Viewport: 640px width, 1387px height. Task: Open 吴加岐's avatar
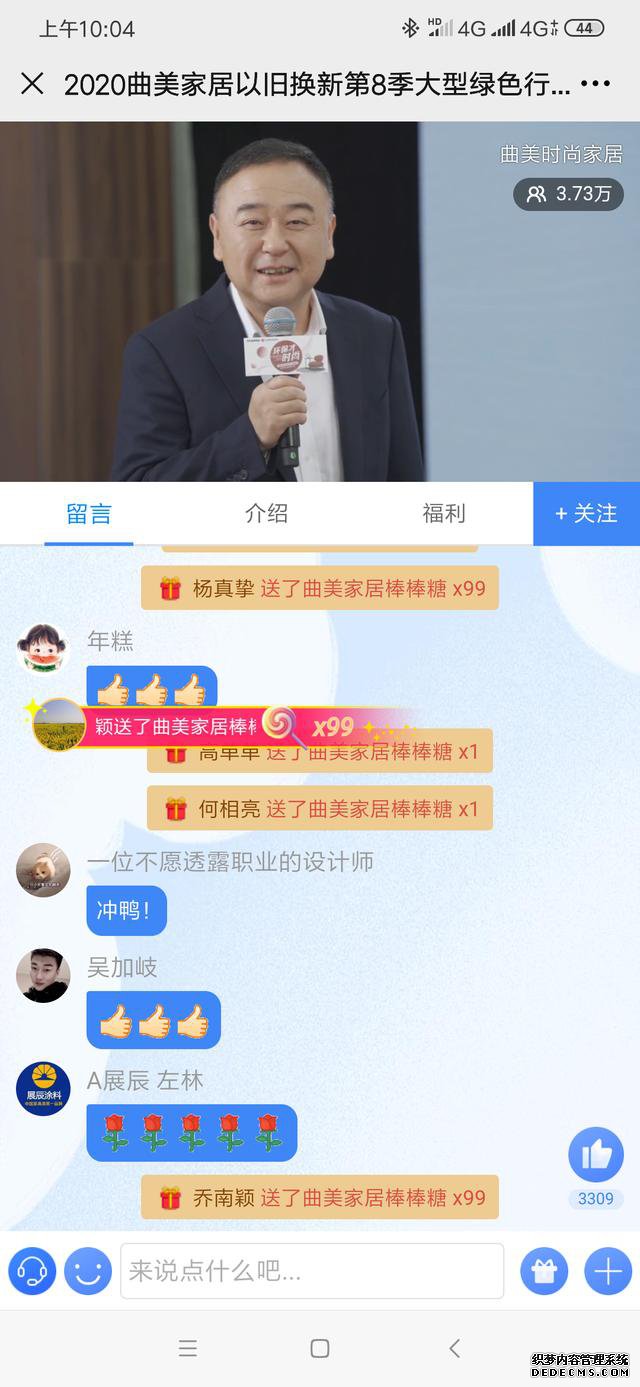[x=43, y=975]
